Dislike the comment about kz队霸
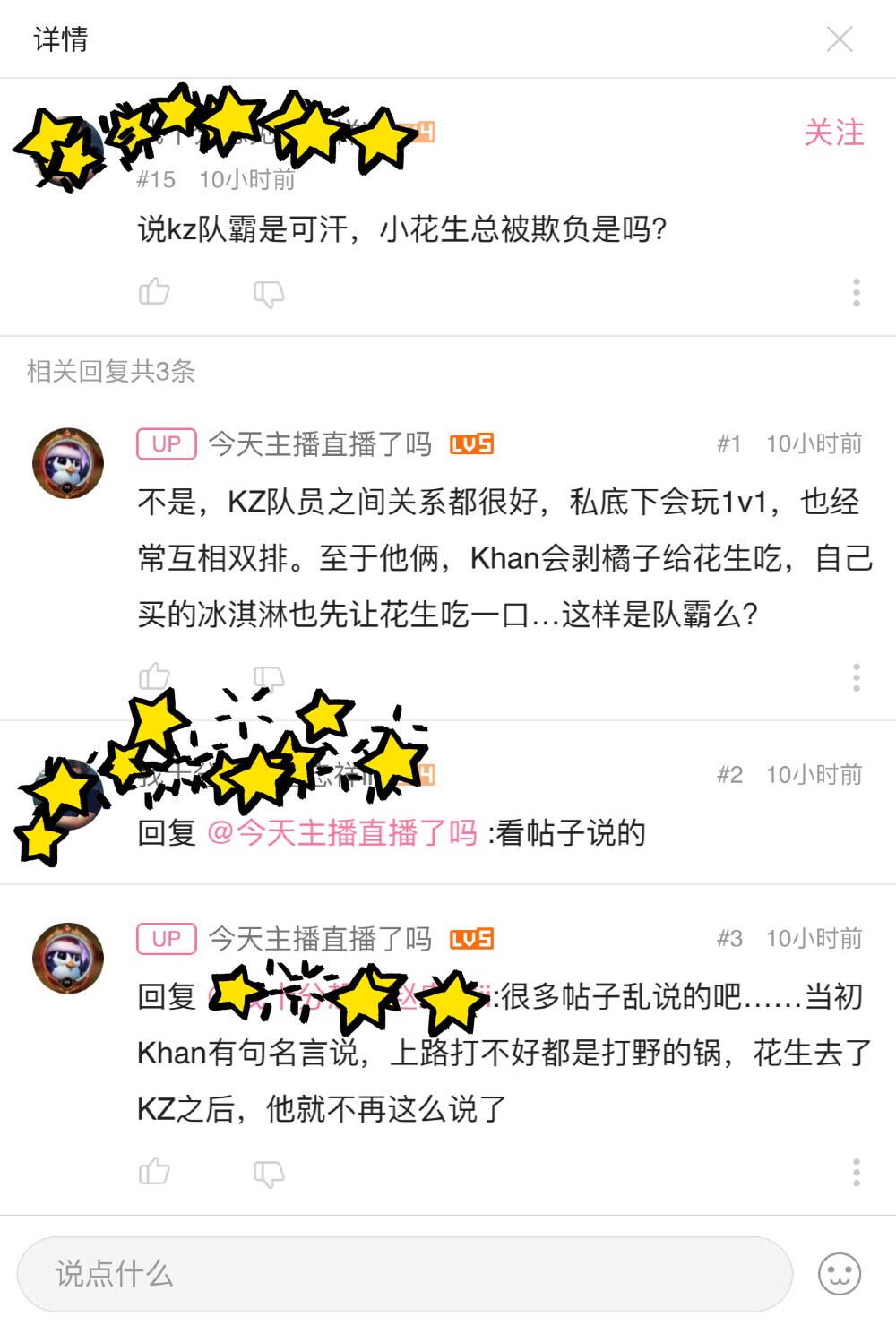Image resolution: width=896 pixels, height=1334 pixels. [269, 293]
